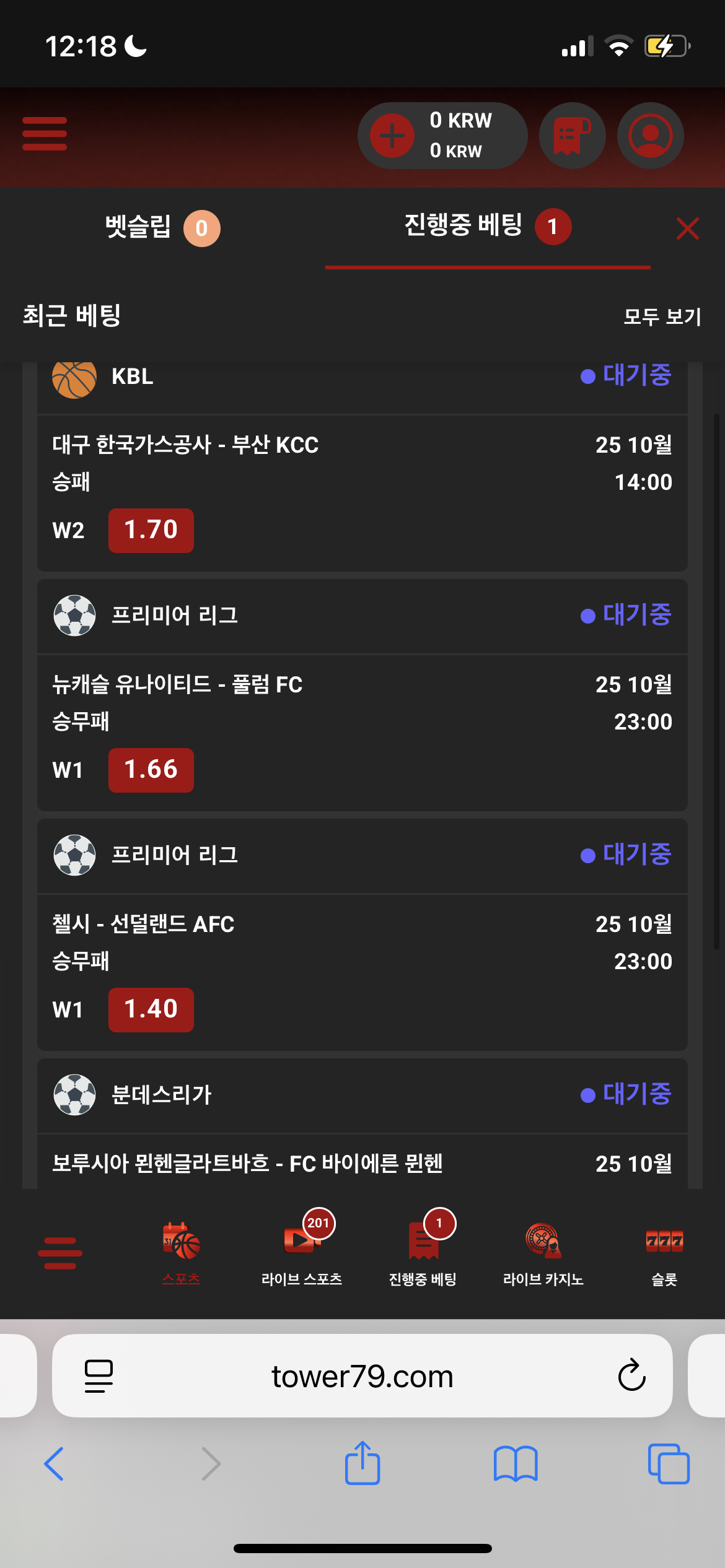Viewport: 725px width, 1568px height.
Task: Go back in Safari
Action: 55,1464
